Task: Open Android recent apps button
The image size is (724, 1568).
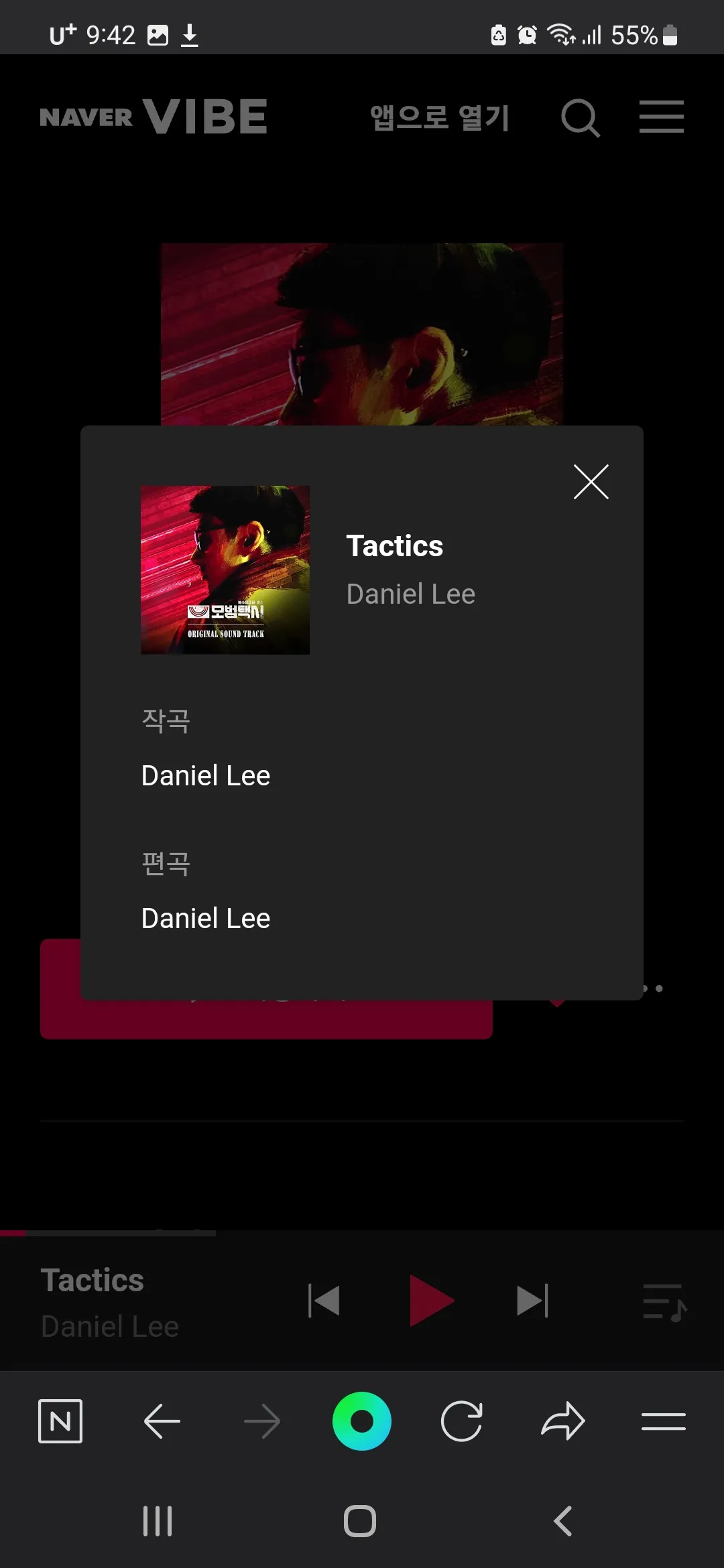Action: click(x=157, y=1521)
